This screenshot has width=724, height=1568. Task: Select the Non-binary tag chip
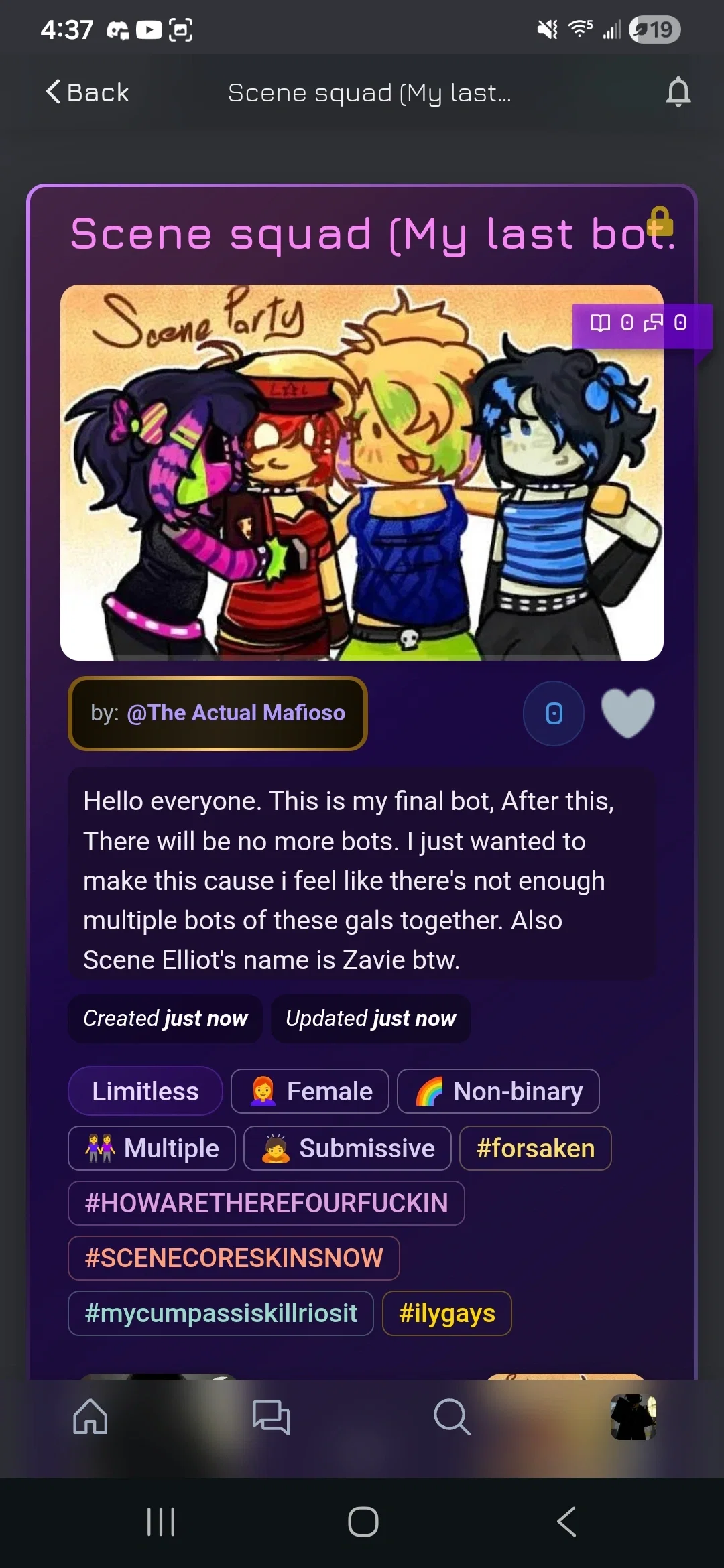pos(498,1091)
